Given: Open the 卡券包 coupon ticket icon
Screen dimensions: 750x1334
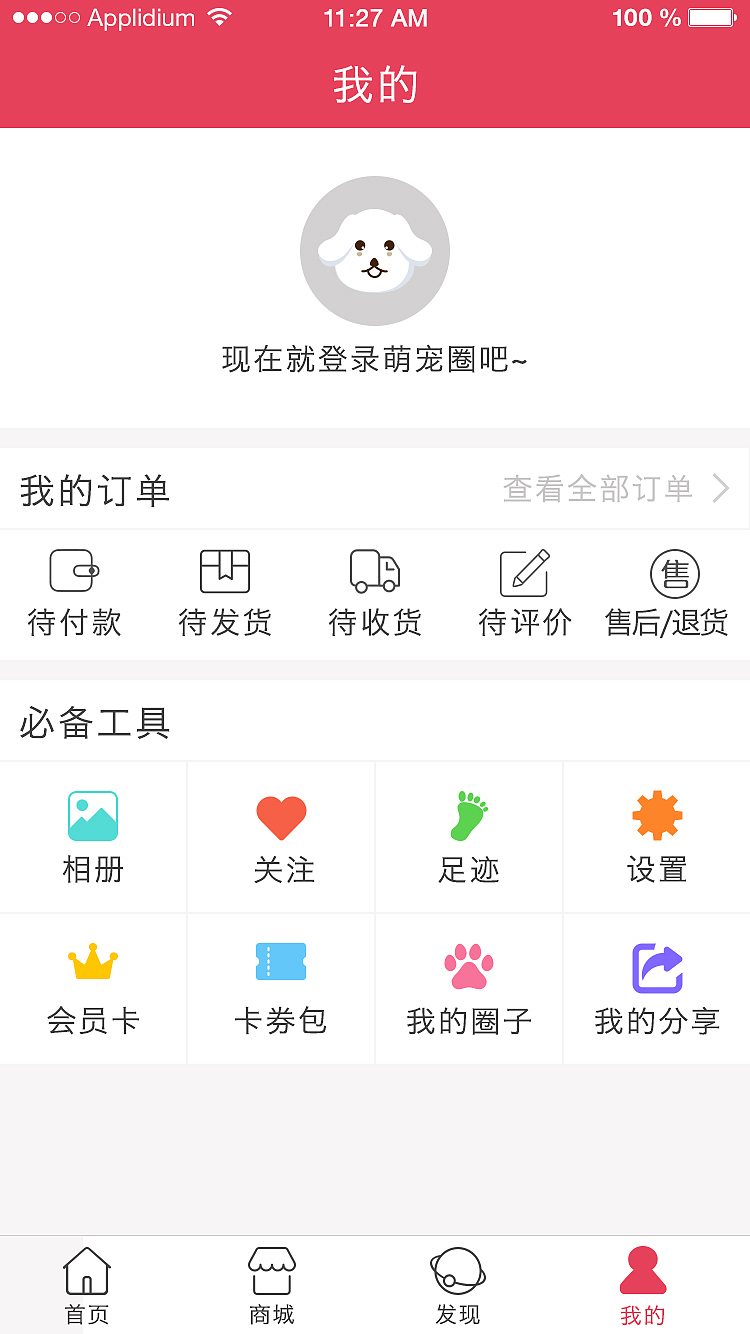Looking at the screenshot, I should [281, 962].
